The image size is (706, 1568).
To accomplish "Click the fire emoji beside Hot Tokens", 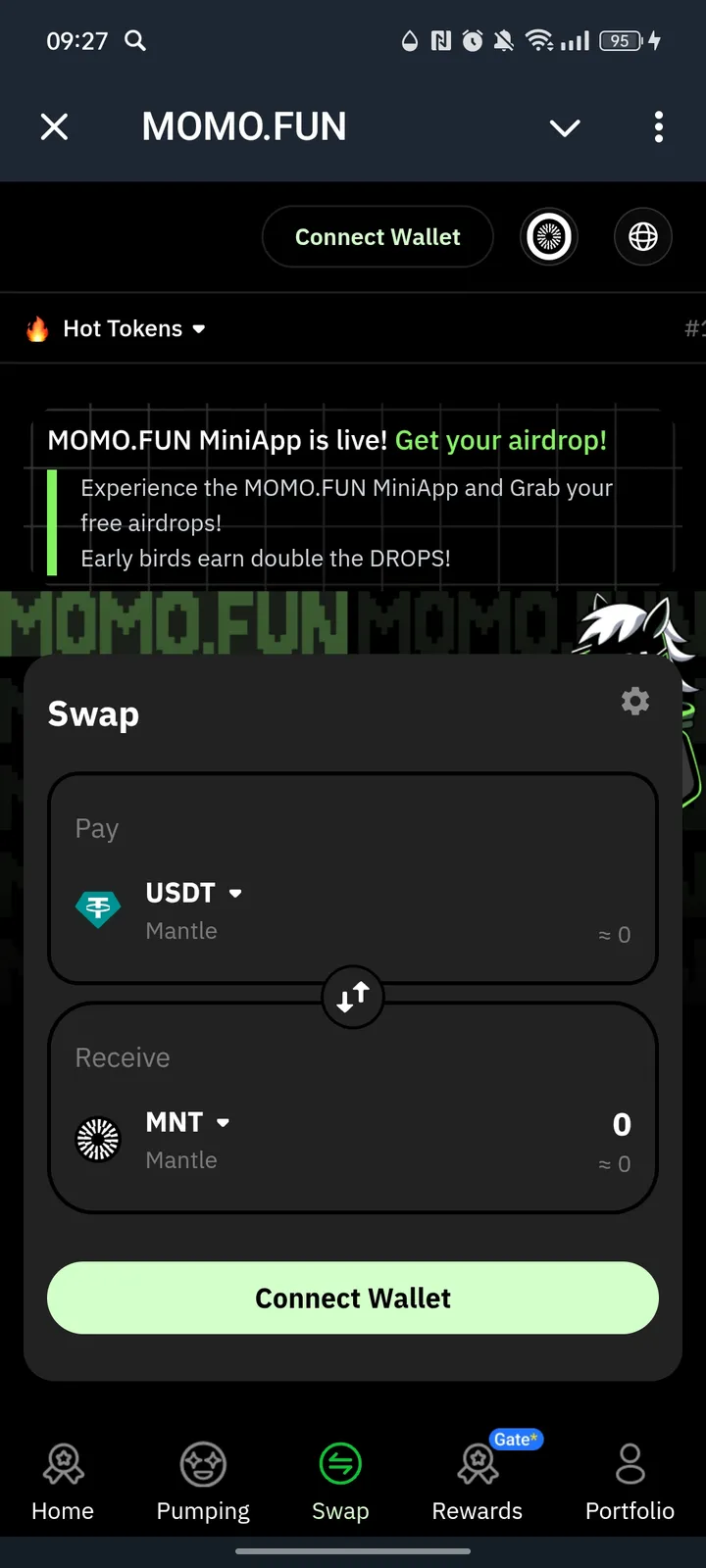I will tap(36, 328).
